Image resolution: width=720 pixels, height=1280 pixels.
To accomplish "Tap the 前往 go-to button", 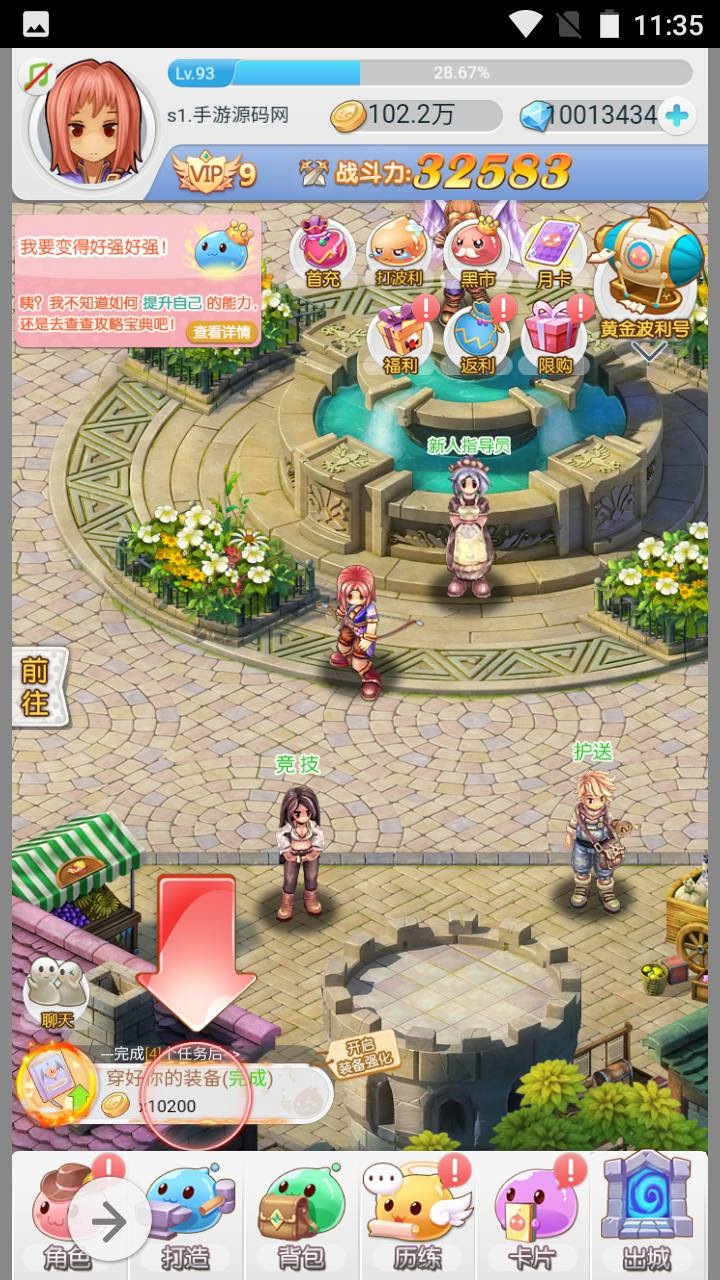I will (37, 687).
